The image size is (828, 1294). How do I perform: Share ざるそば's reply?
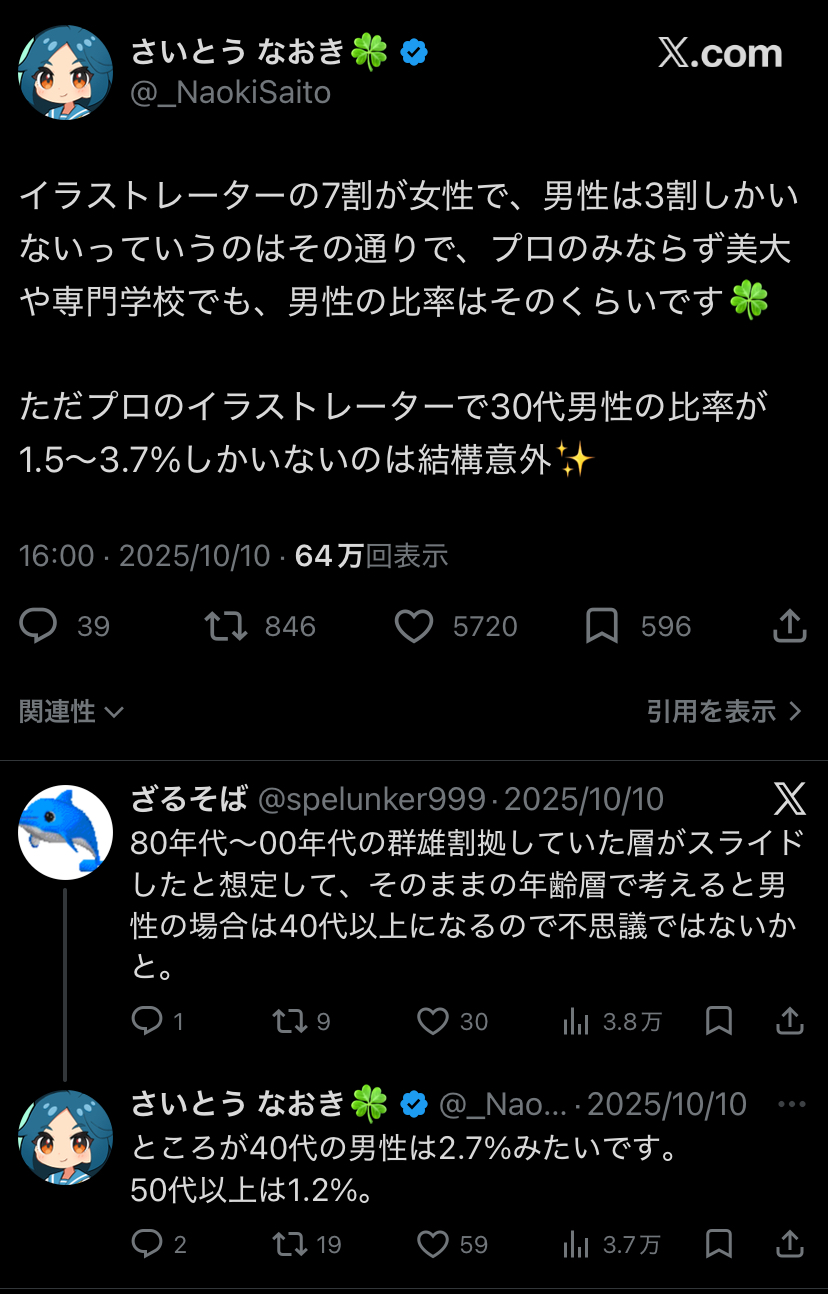790,1020
